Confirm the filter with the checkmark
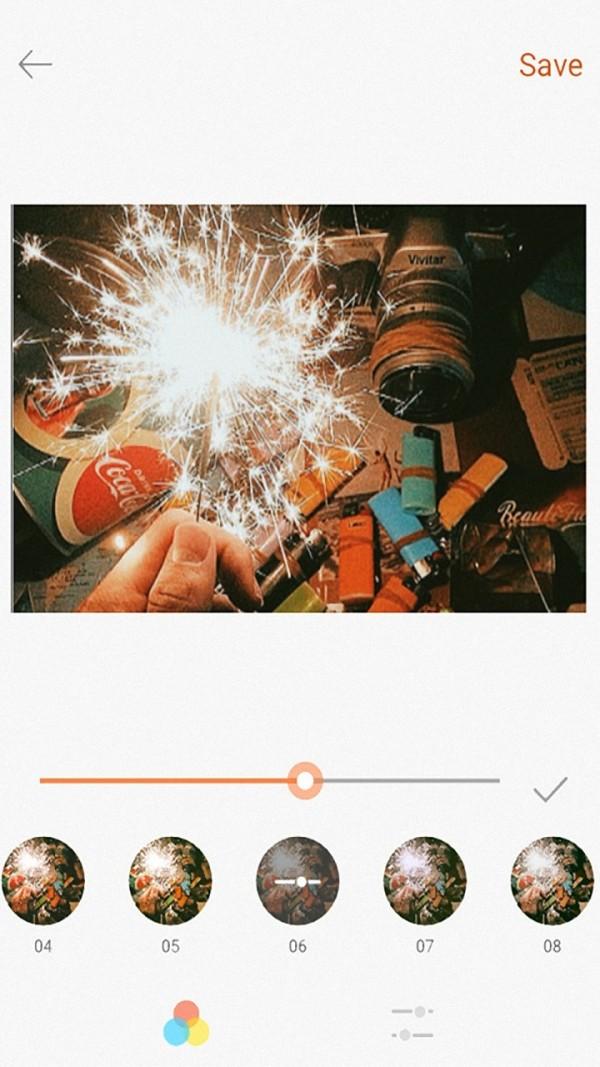 pos(550,789)
